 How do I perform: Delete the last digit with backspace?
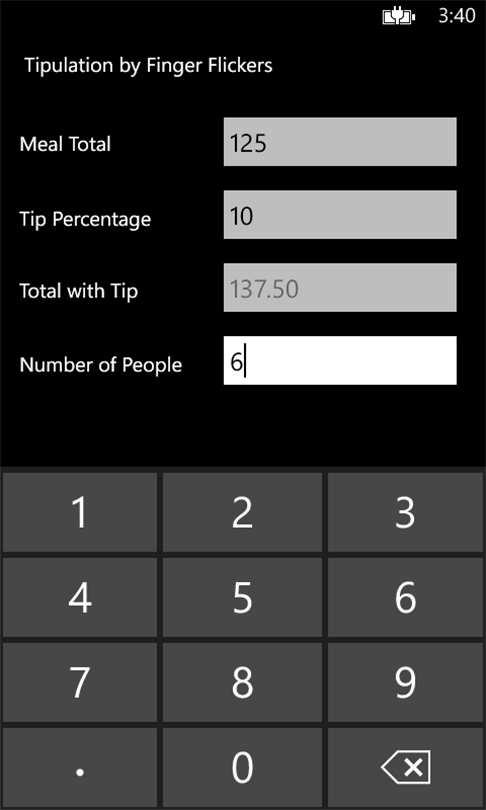coord(405,768)
